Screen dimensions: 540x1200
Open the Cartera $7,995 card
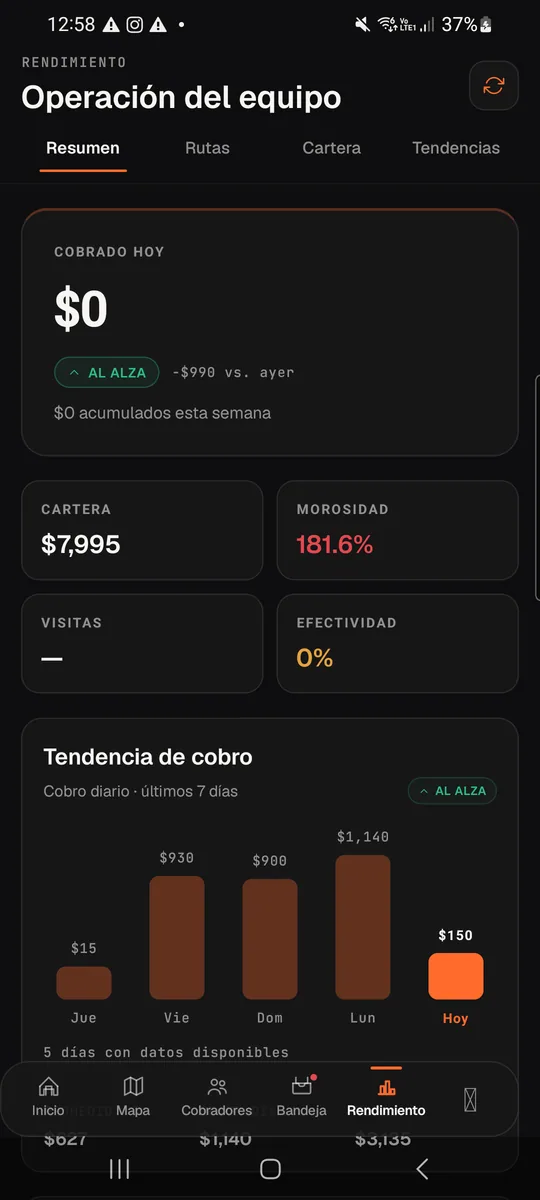[x=142, y=530]
